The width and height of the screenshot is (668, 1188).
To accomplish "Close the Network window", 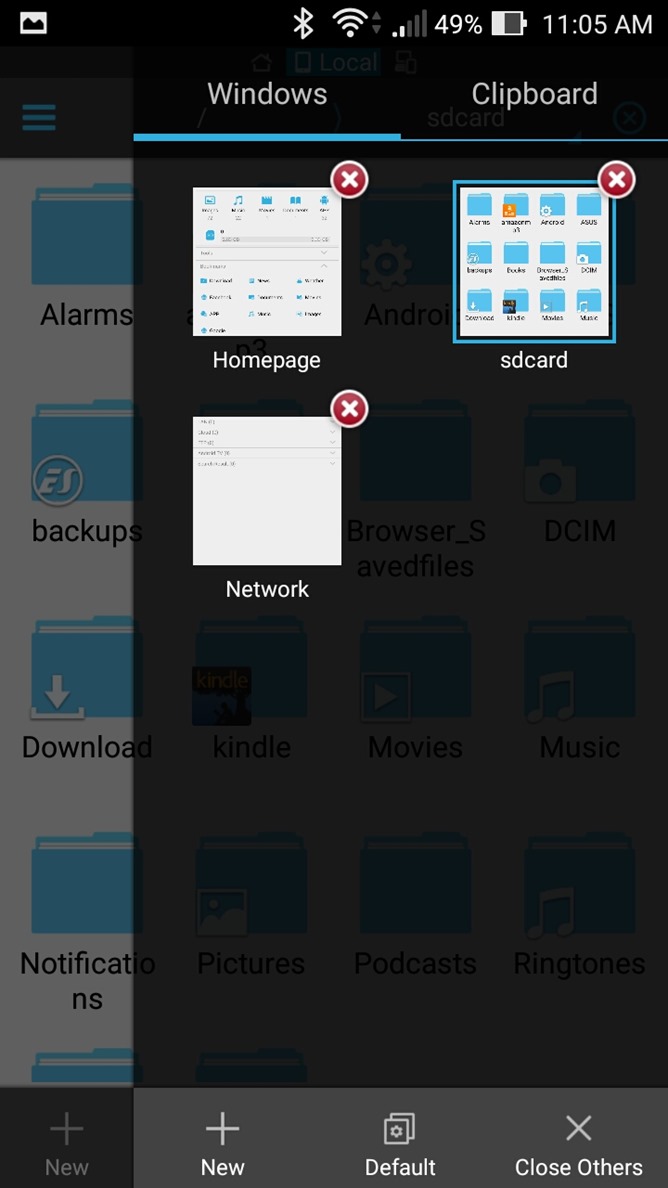I will [x=349, y=408].
